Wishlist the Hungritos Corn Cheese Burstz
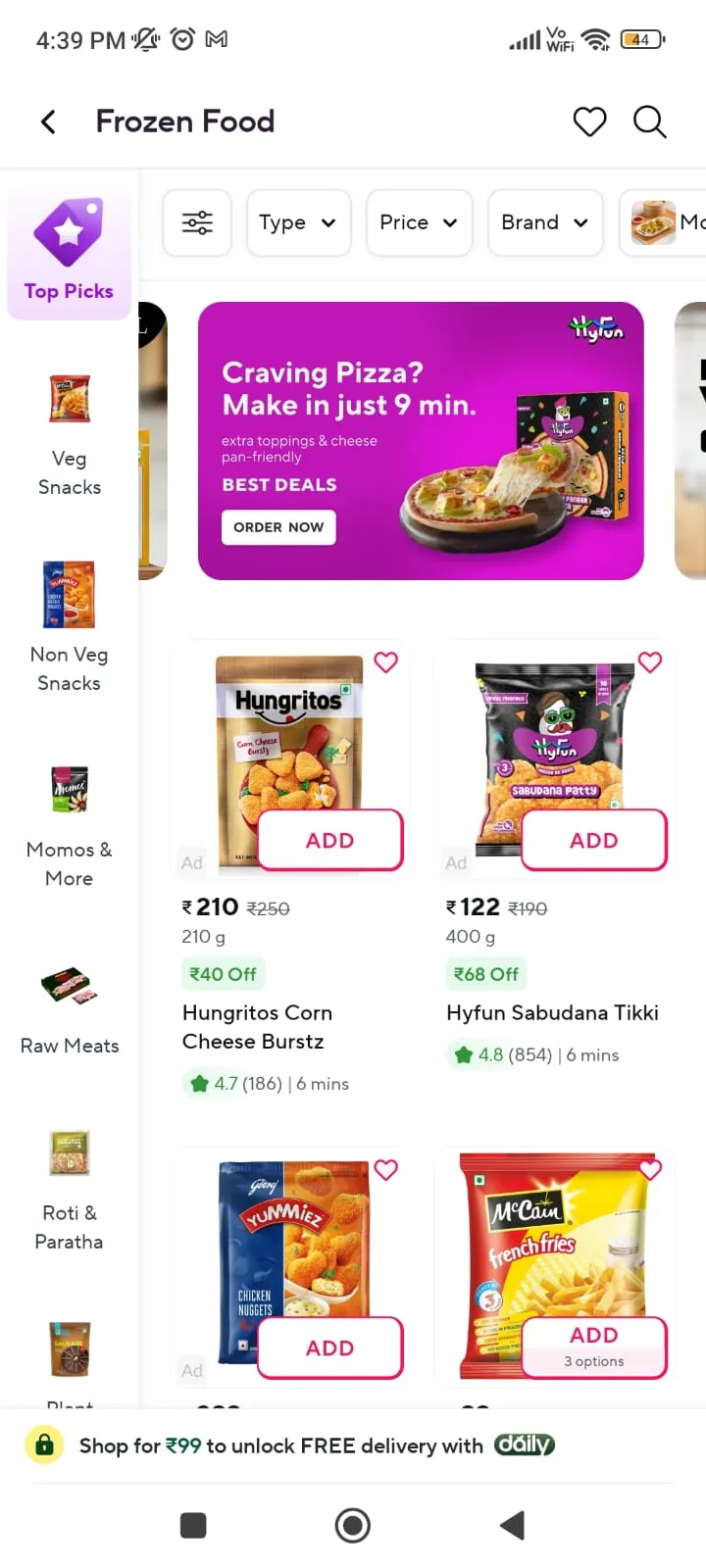 (x=386, y=662)
